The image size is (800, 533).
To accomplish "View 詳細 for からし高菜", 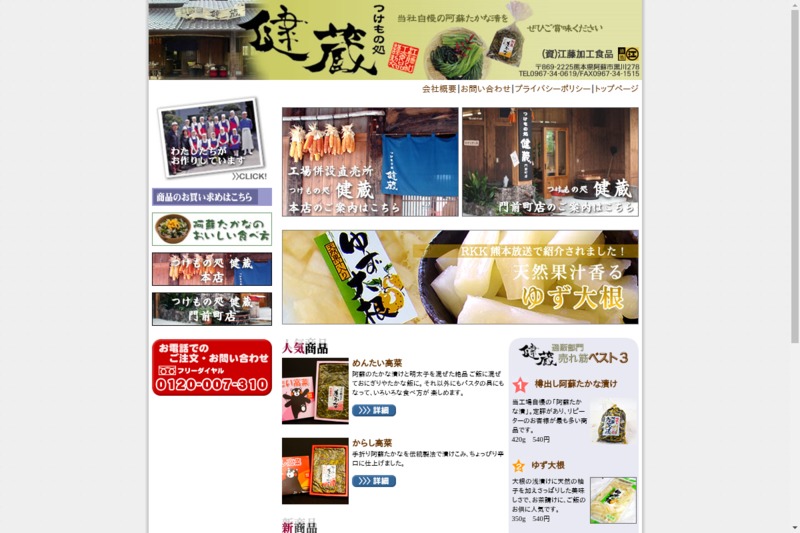I will point(374,481).
